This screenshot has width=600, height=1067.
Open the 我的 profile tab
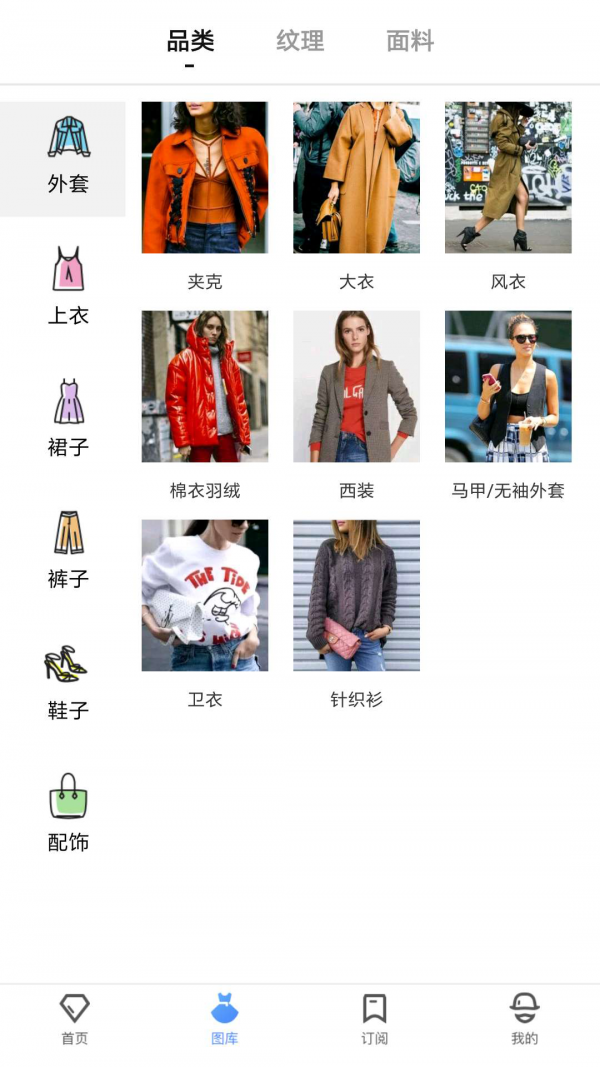[525, 1018]
